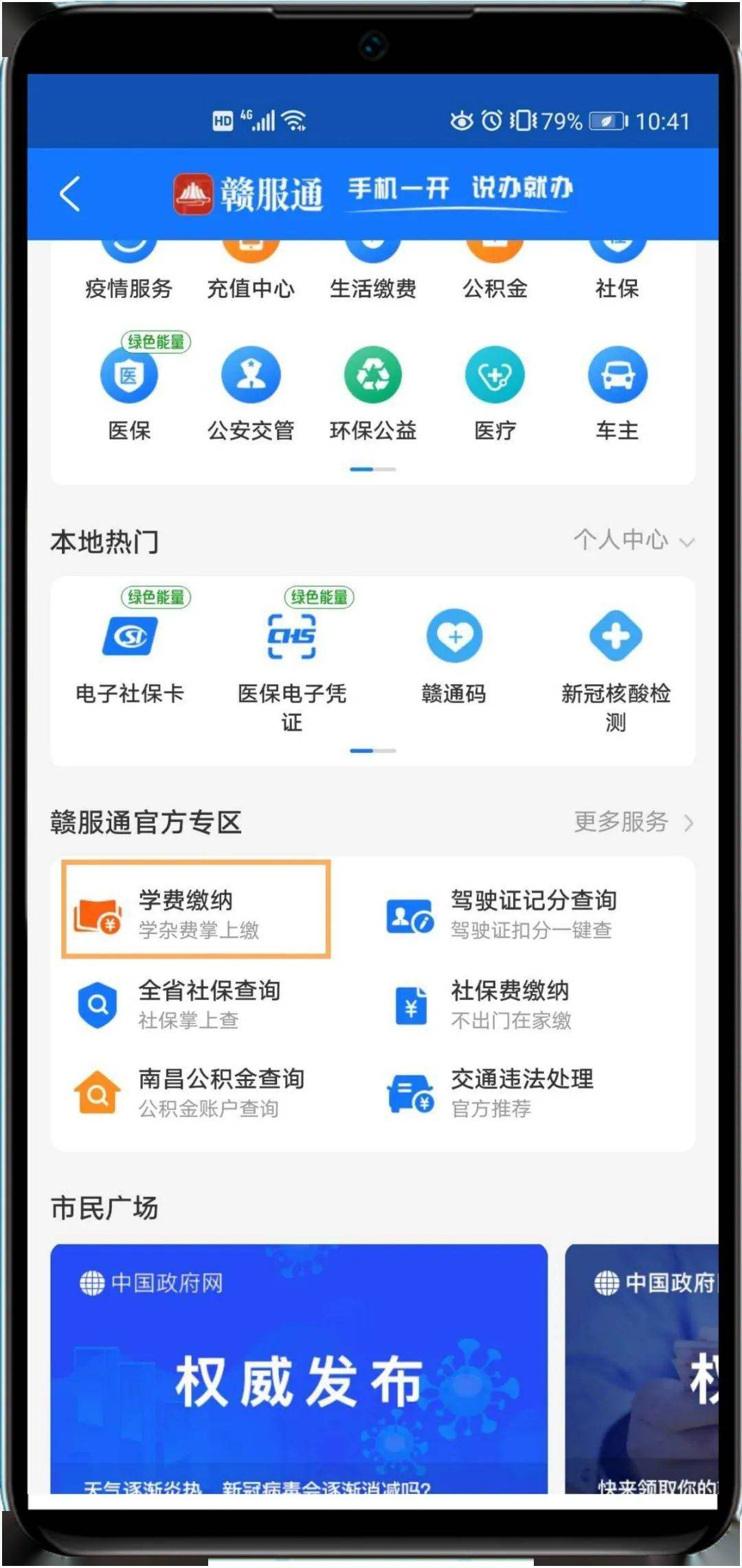Open the 权威发布 中国政府网 banner
The height and width of the screenshot is (1568, 742).
(x=299, y=1368)
